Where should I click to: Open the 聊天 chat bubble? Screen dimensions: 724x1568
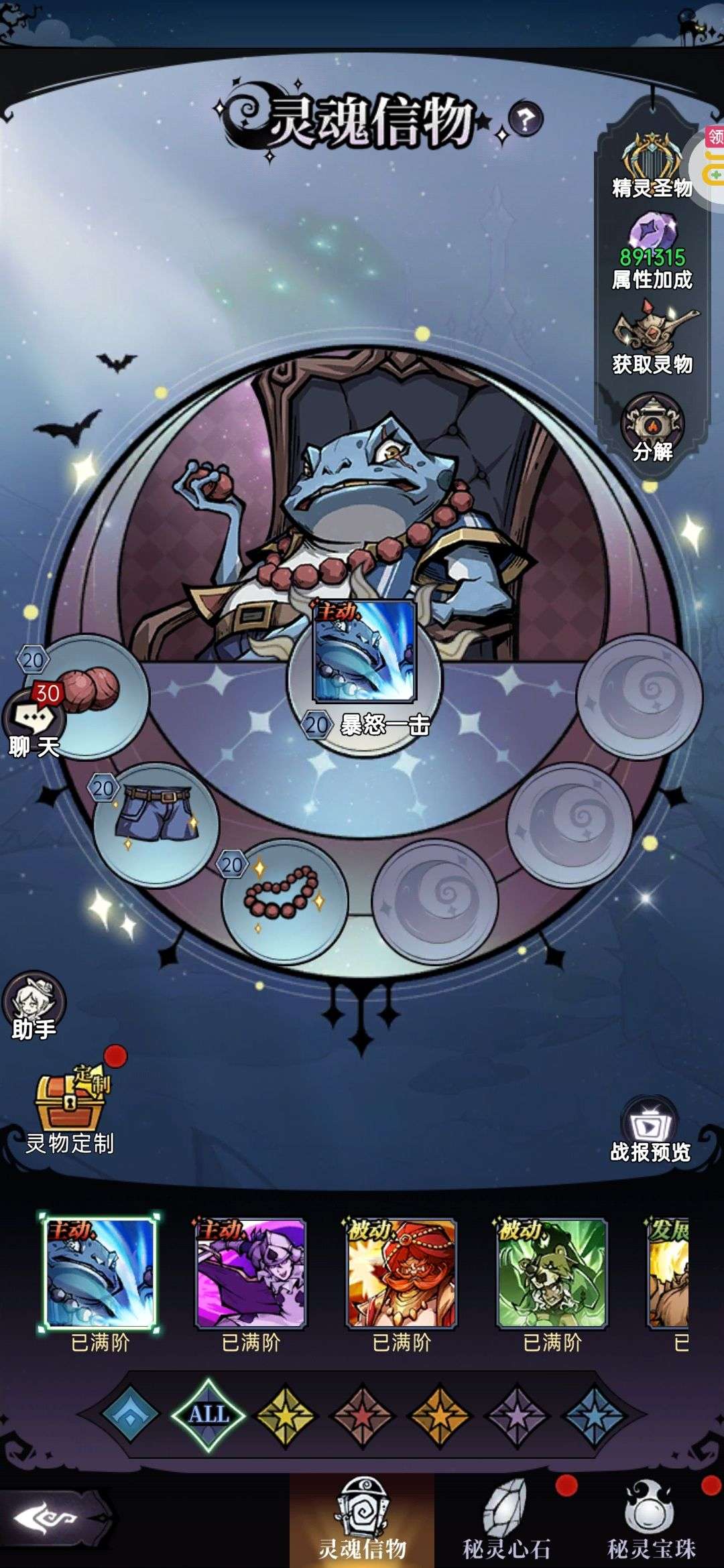(x=34, y=722)
